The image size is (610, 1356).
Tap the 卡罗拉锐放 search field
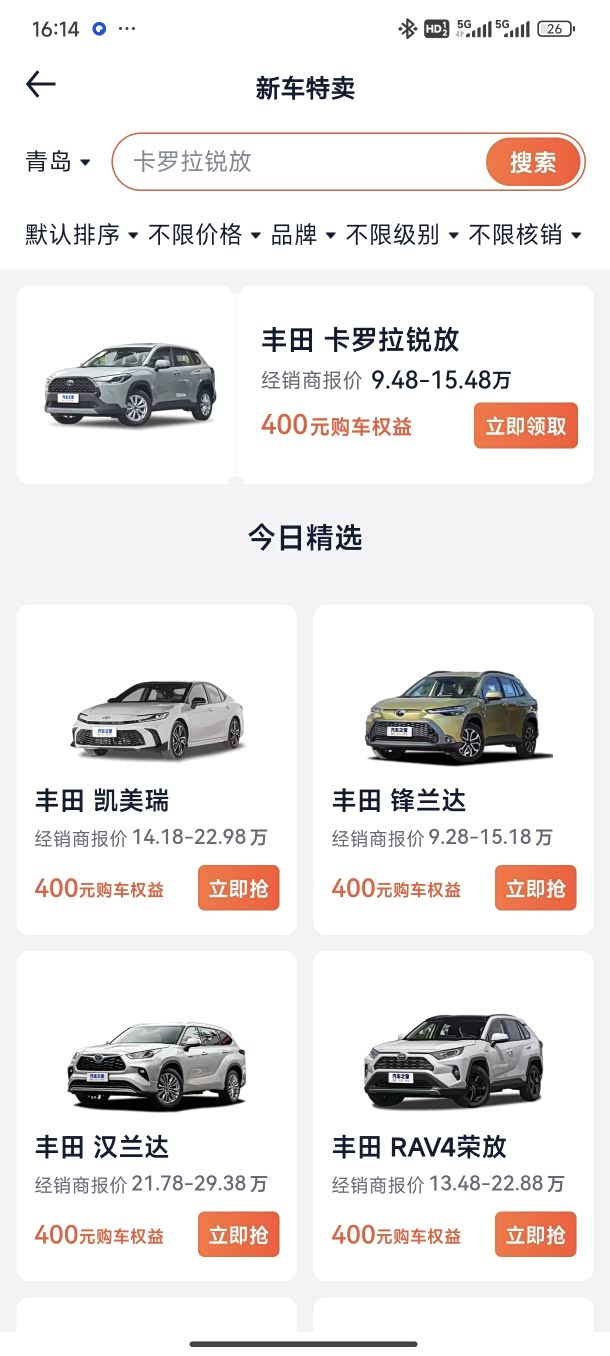click(300, 162)
